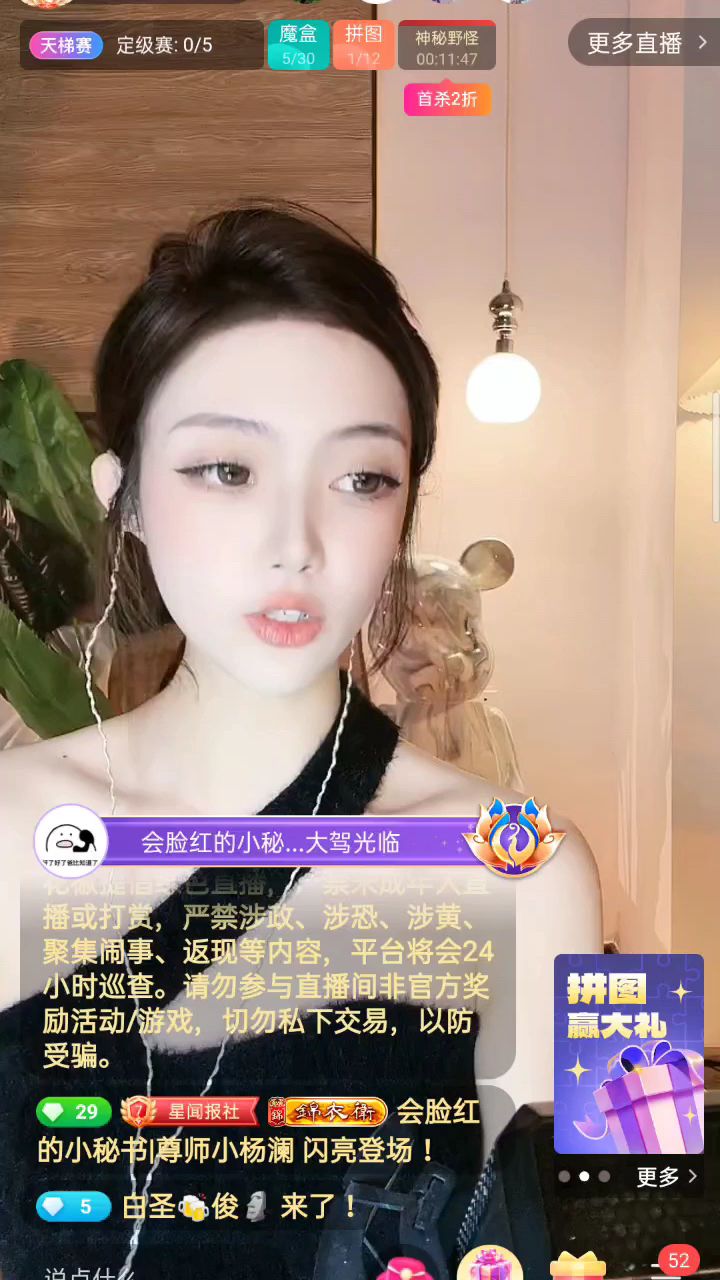Tap the 首杀2折 discount tag
The image size is (720, 1280).
pos(447,99)
